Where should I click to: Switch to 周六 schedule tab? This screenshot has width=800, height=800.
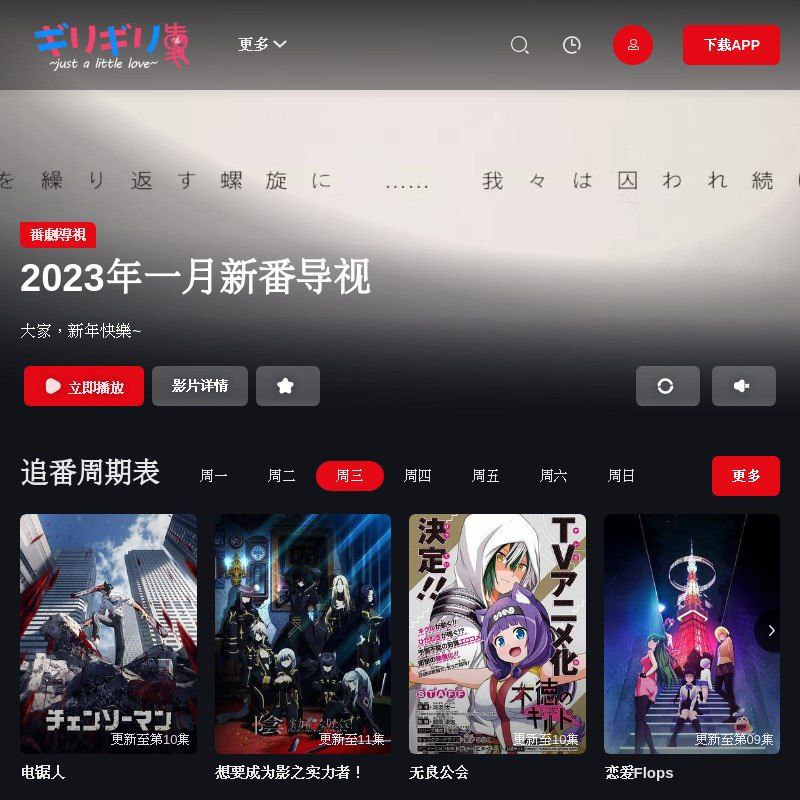point(554,476)
